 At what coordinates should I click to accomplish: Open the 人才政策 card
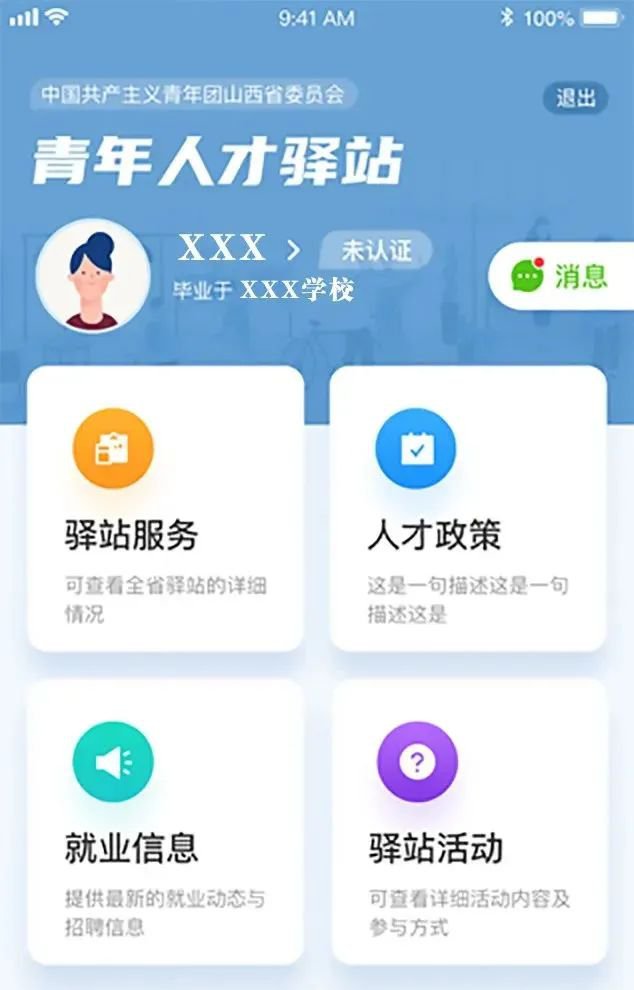[x=468, y=508]
